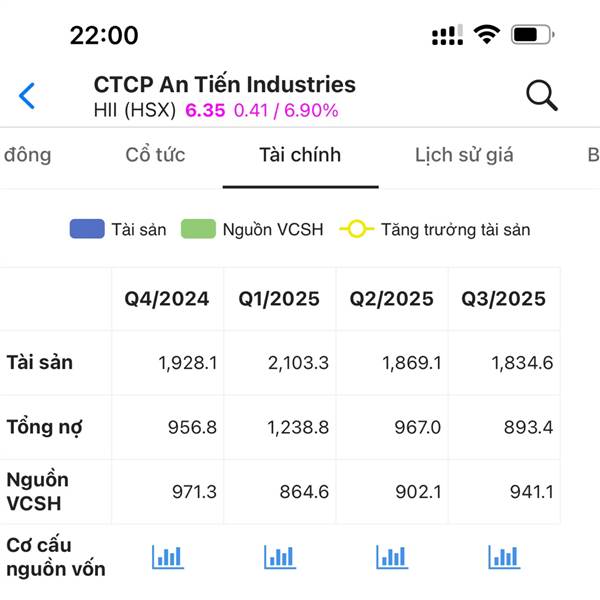This screenshot has height=600, width=600.
Task: Switch to the Lịch sử giá tab
Action: [x=464, y=155]
